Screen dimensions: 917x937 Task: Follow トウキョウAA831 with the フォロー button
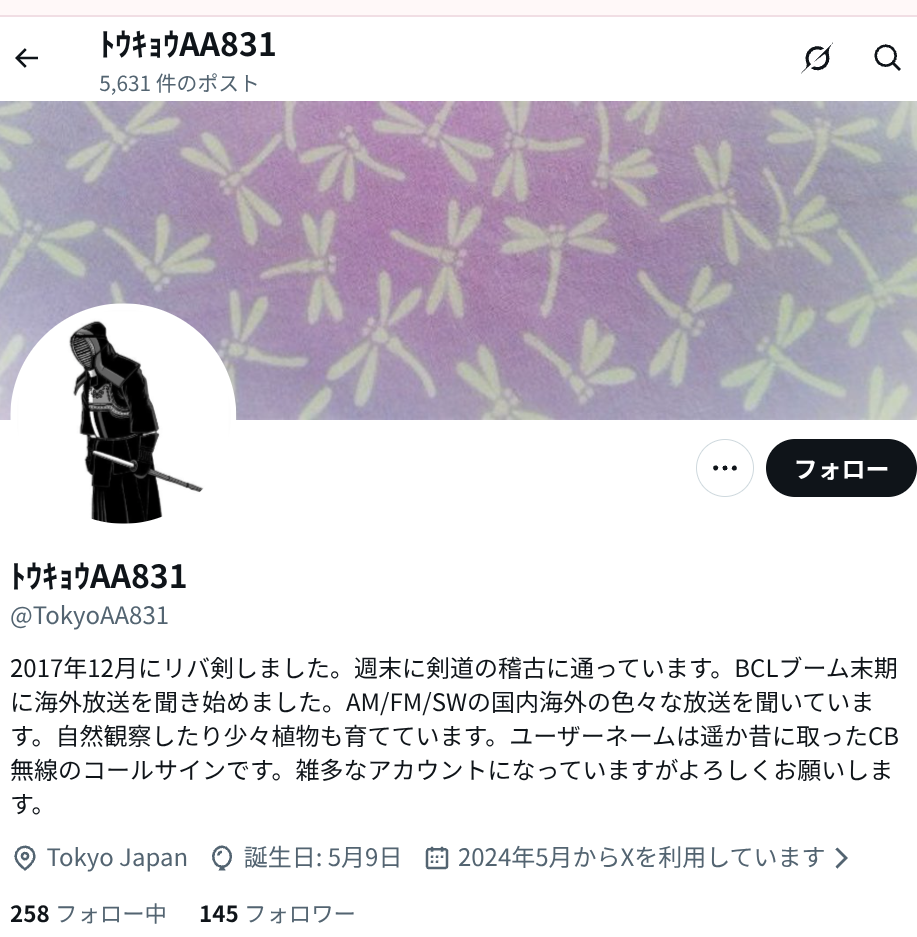[x=841, y=468]
